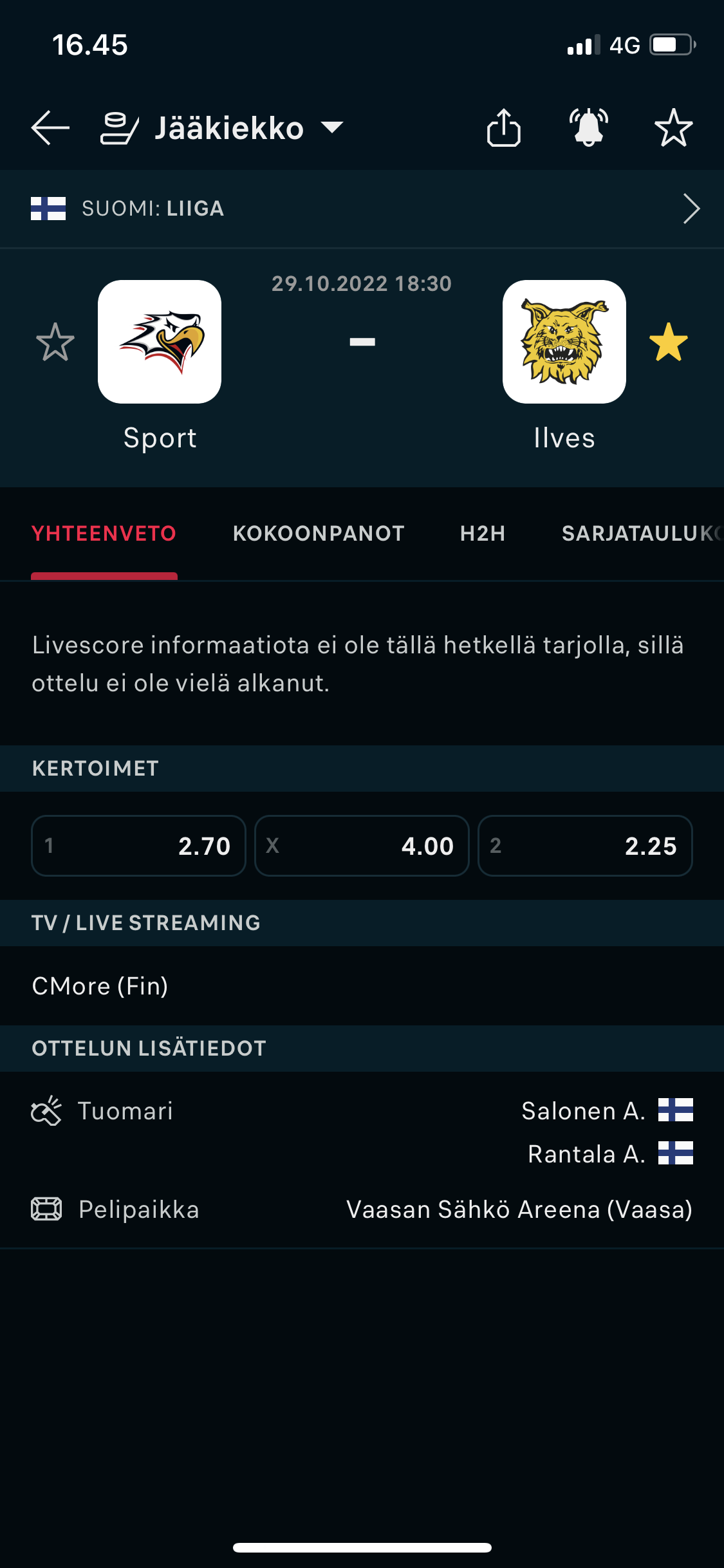Add match to favorites with top star
Screen dimensions: 724x1568
point(673,127)
